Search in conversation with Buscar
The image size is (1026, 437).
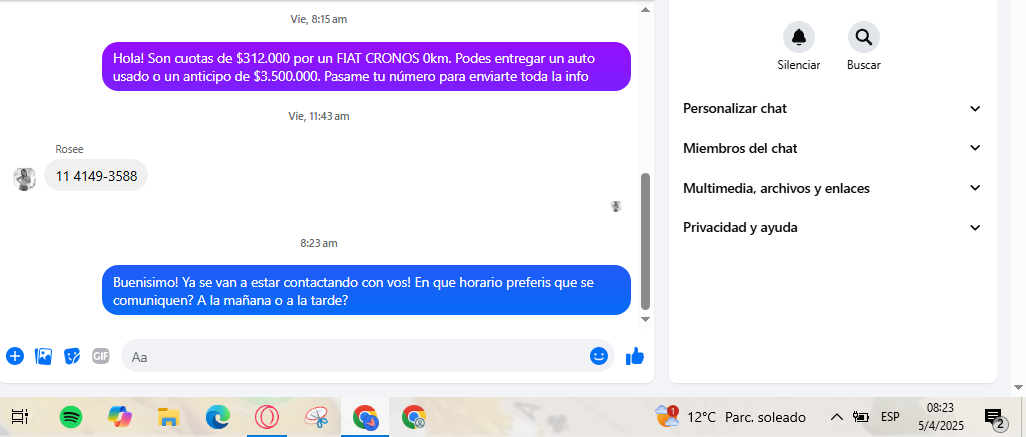coord(863,38)
